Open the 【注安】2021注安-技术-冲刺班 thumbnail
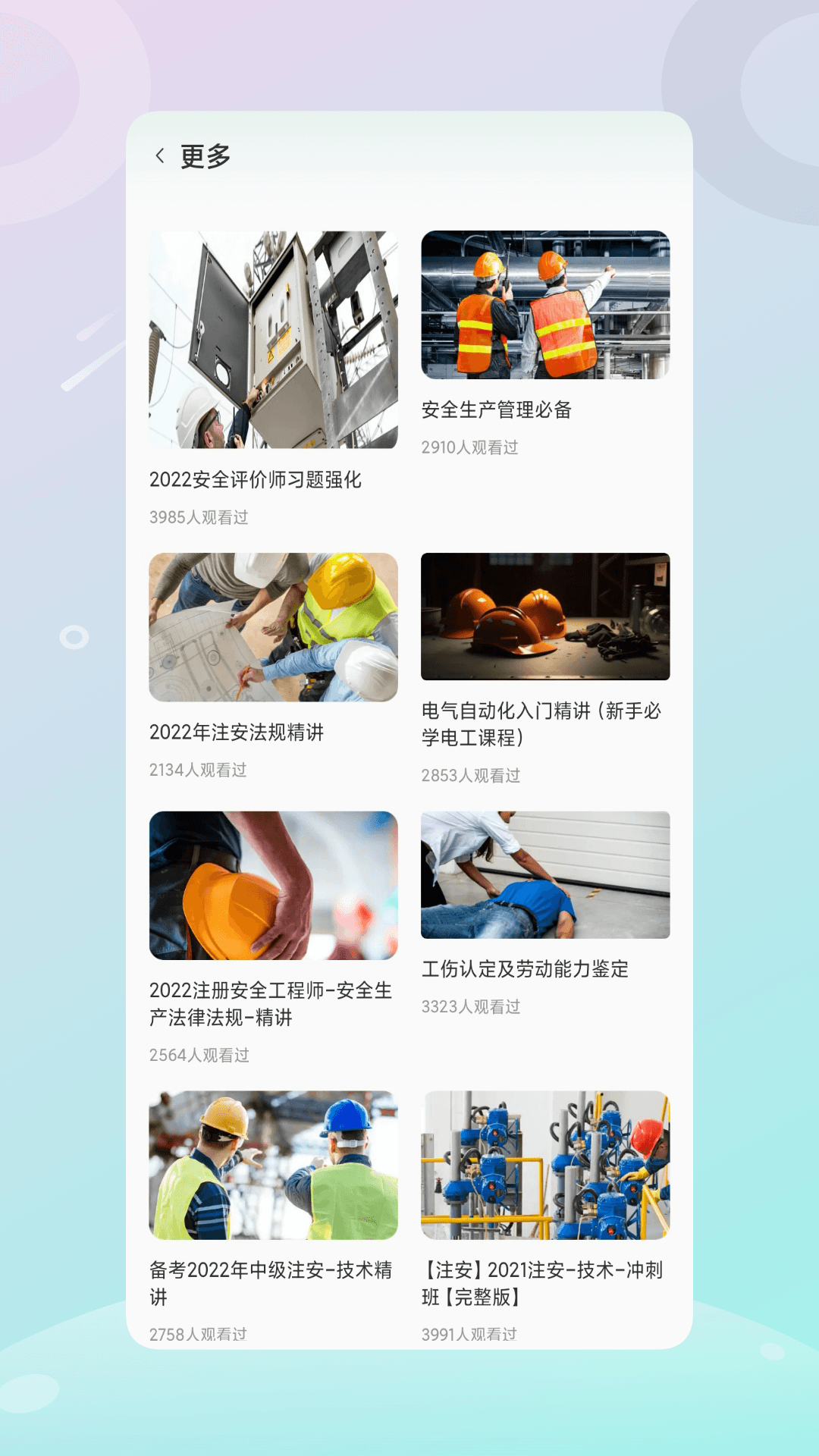Image resolution: width=819 pixels, height=1456 pixels. pyautogui.click(x=545, y=1163)
